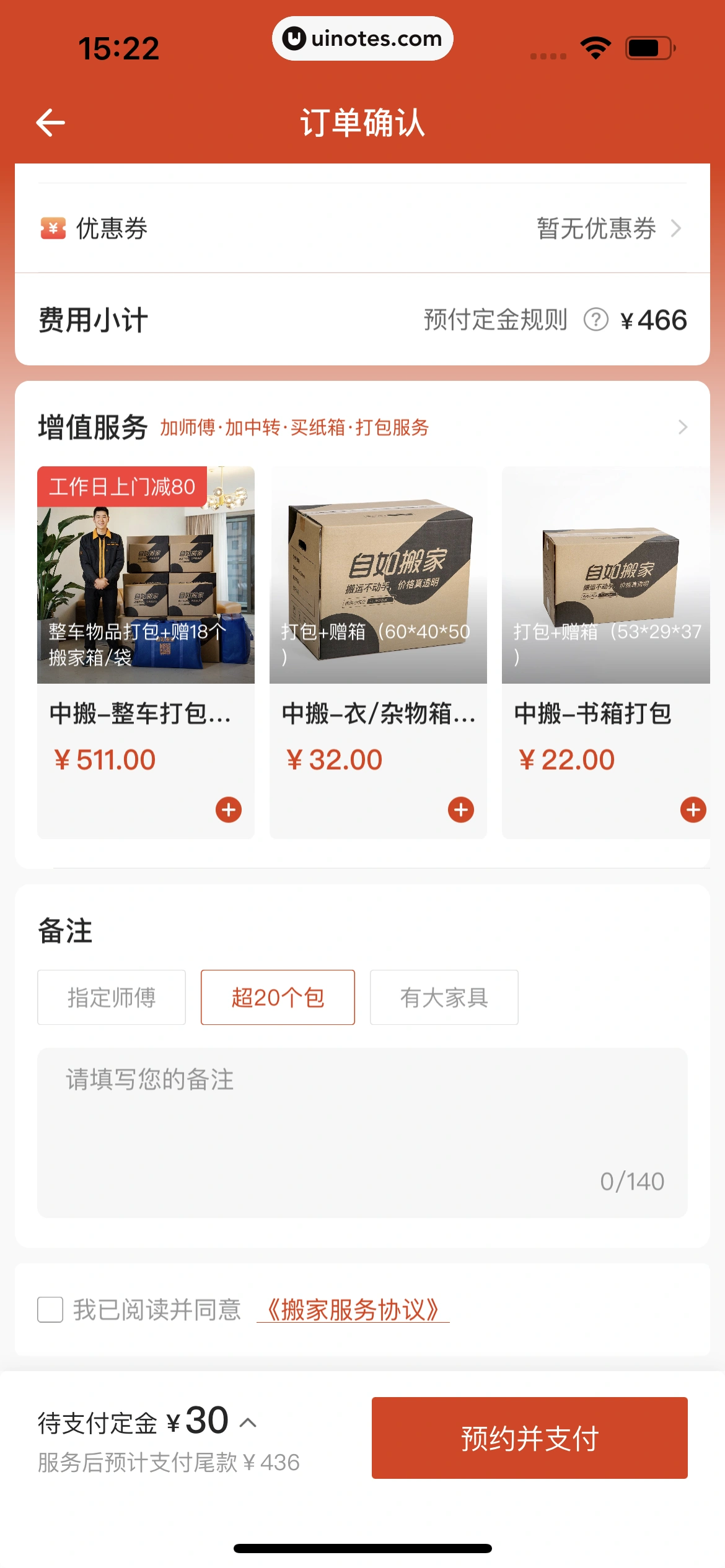Add the ¥511 整车打包 service with plus icon

pos(229,809)
